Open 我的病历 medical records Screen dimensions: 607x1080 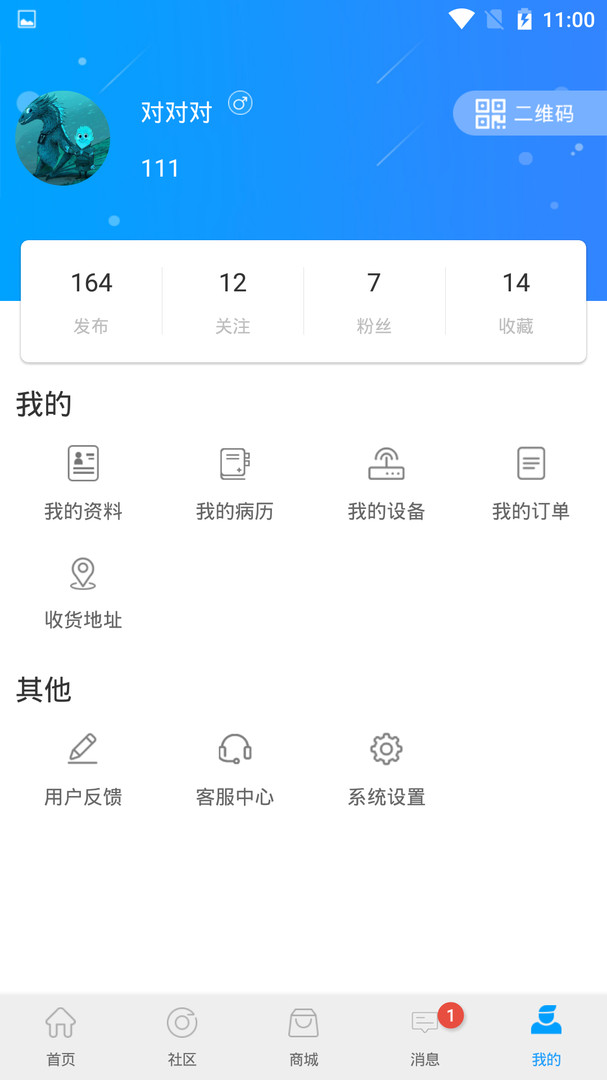coord(235,483)
